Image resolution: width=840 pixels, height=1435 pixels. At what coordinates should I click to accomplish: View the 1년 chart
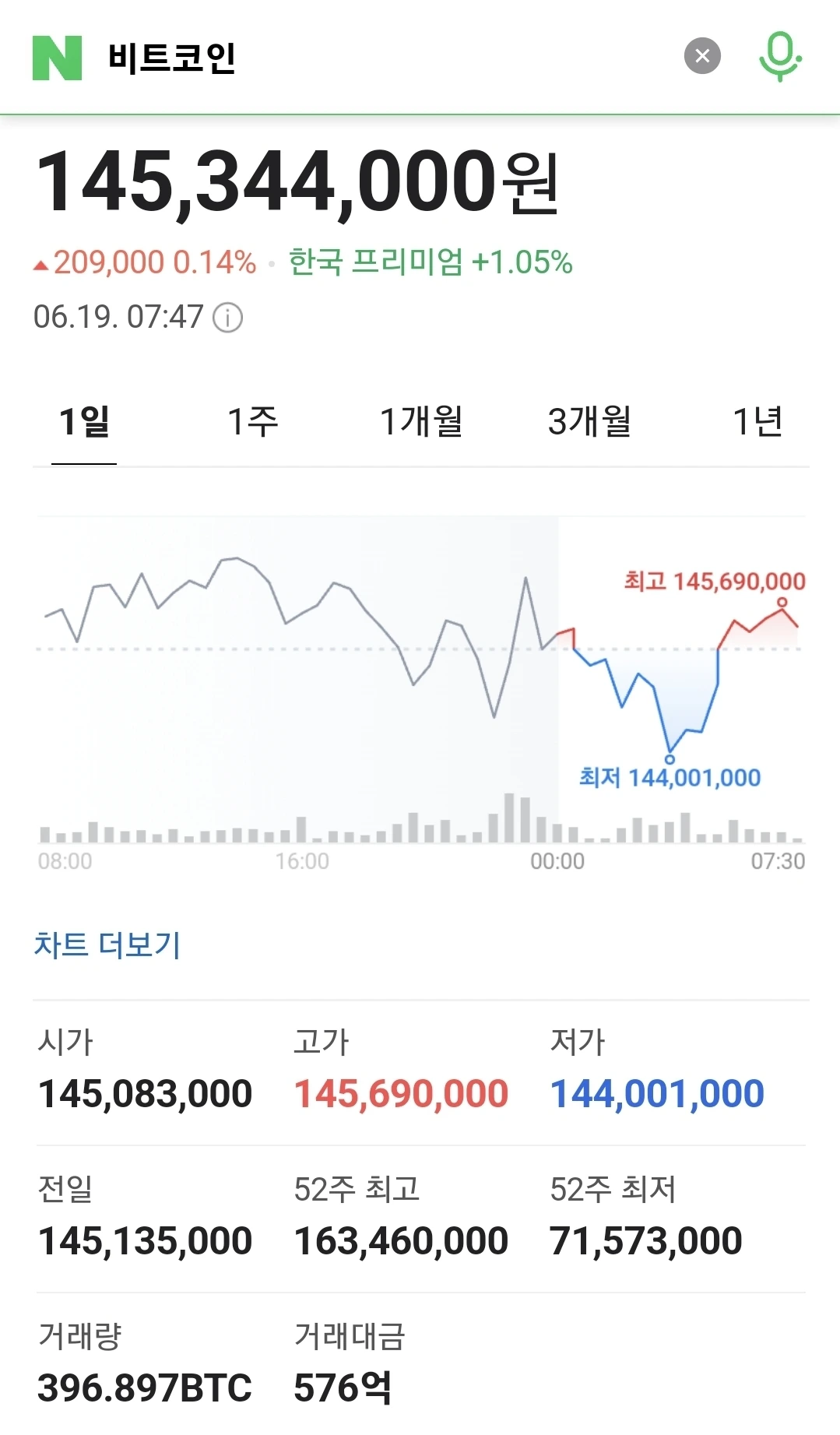tap(757, 422)
